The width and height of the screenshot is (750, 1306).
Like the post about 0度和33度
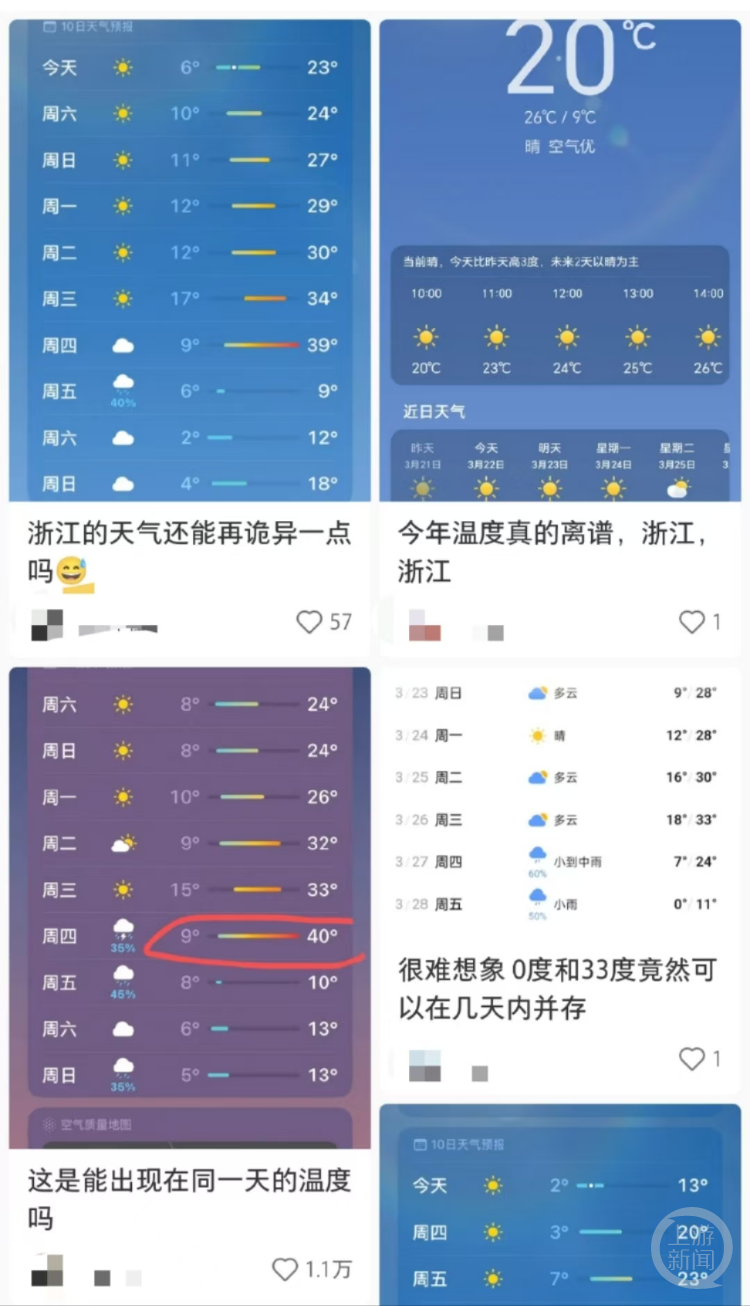692,1058
